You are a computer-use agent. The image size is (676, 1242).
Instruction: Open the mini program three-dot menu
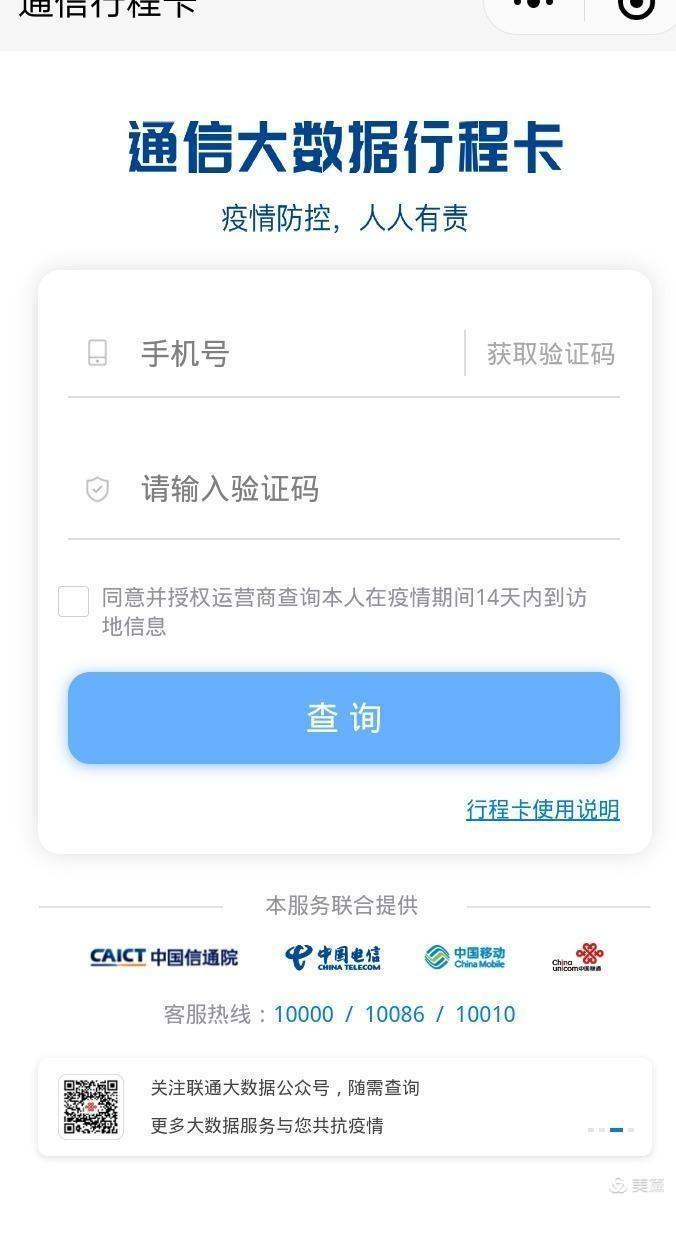pos(533,6)
